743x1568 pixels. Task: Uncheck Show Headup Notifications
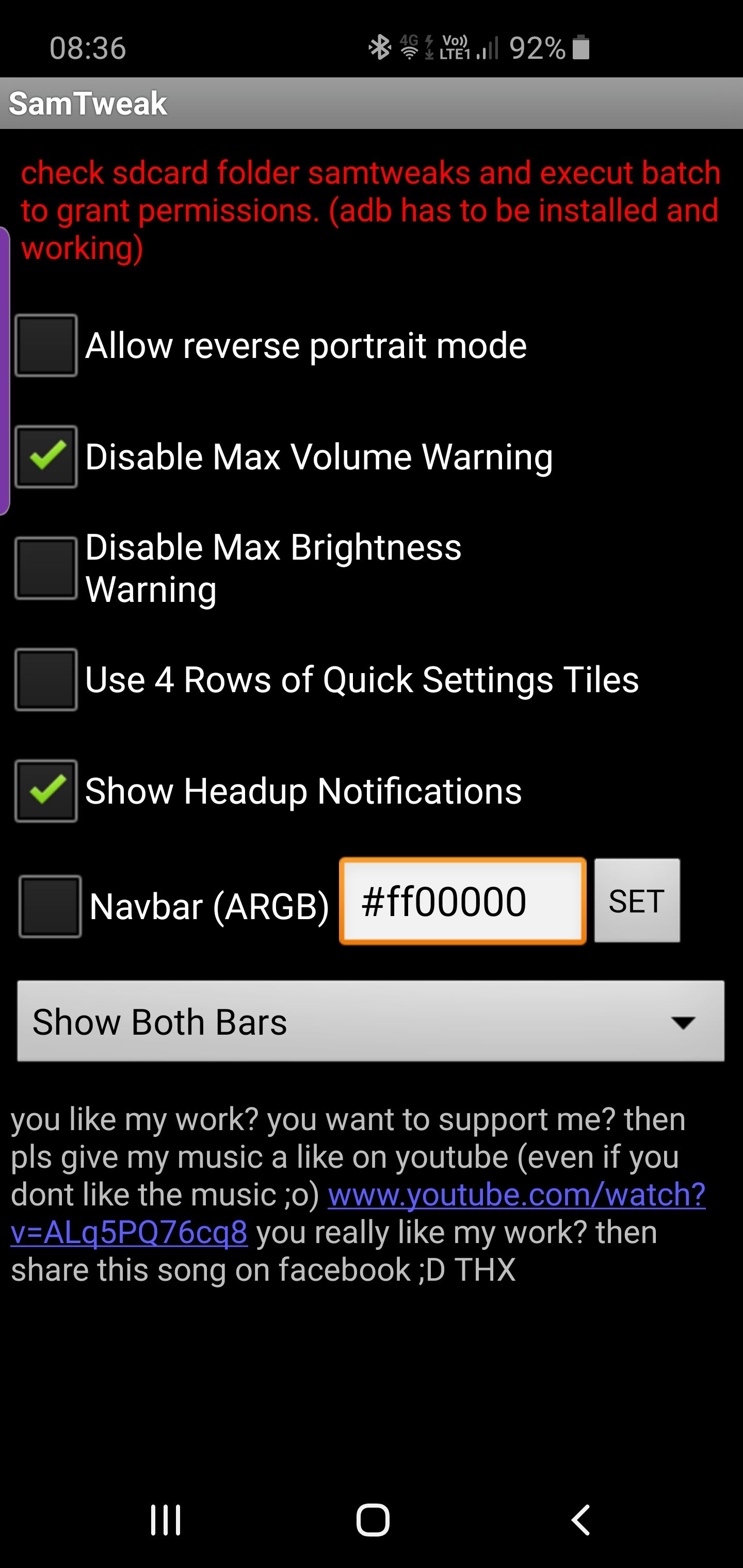(46, 791)
